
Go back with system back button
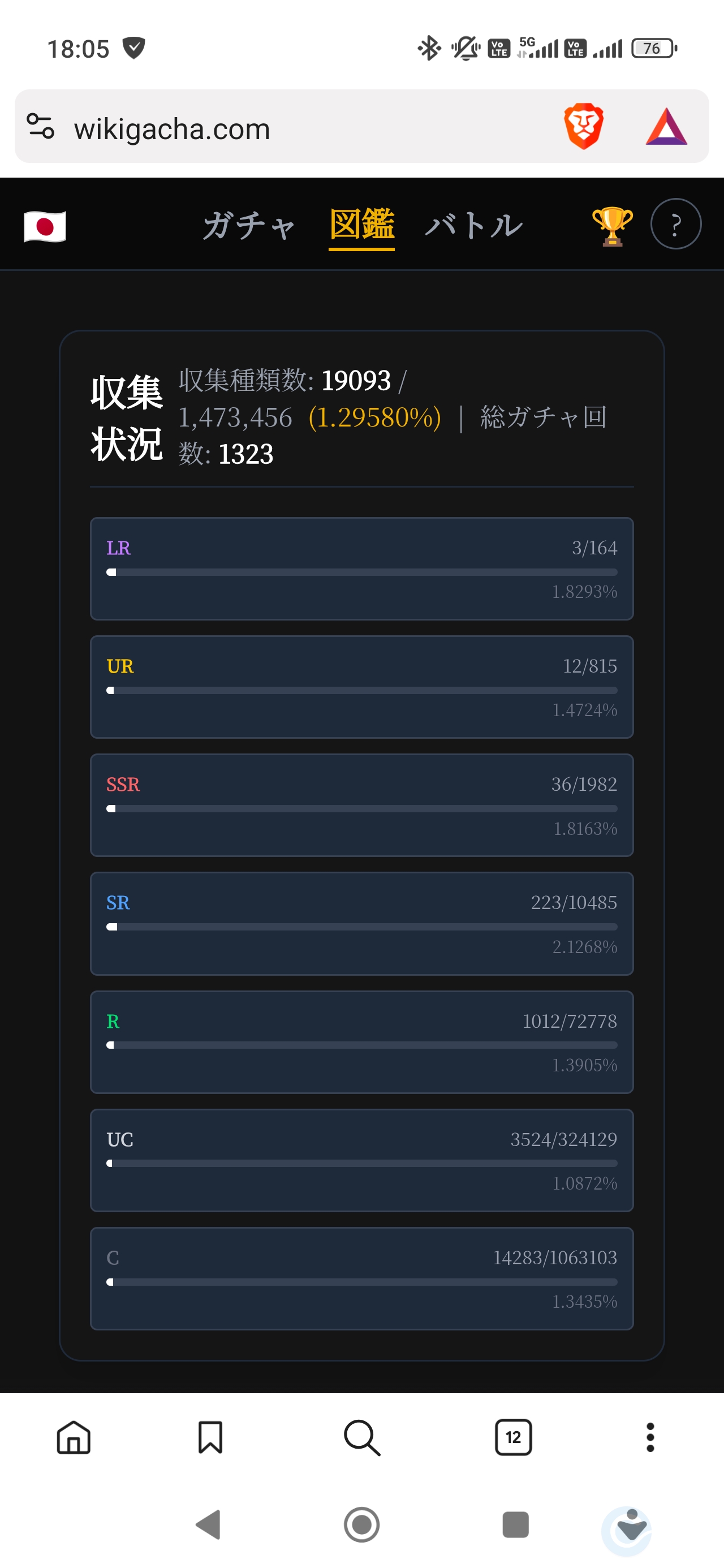tap(208, 1525)
